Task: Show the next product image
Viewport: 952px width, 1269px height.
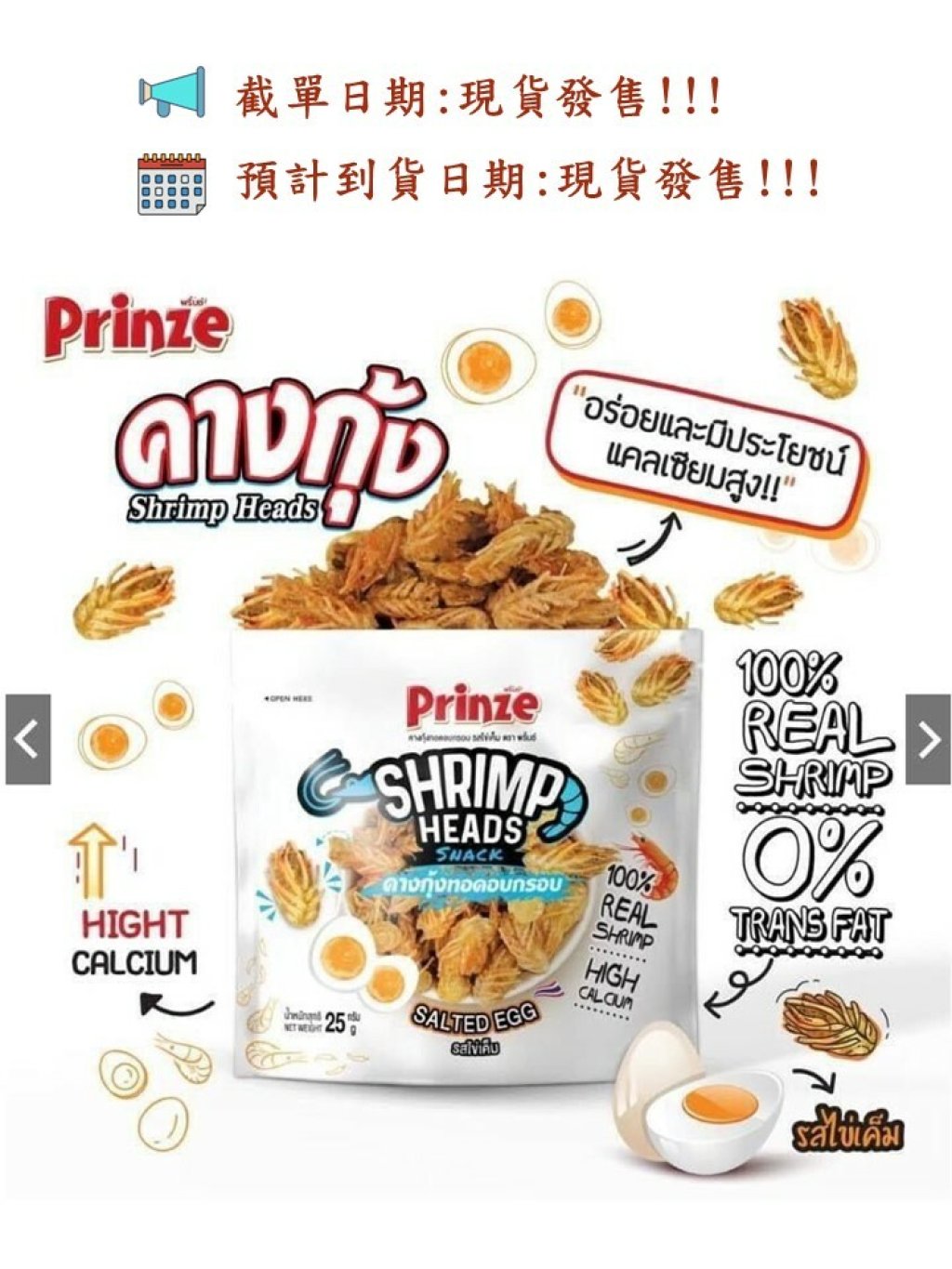Action: (928, 740)
